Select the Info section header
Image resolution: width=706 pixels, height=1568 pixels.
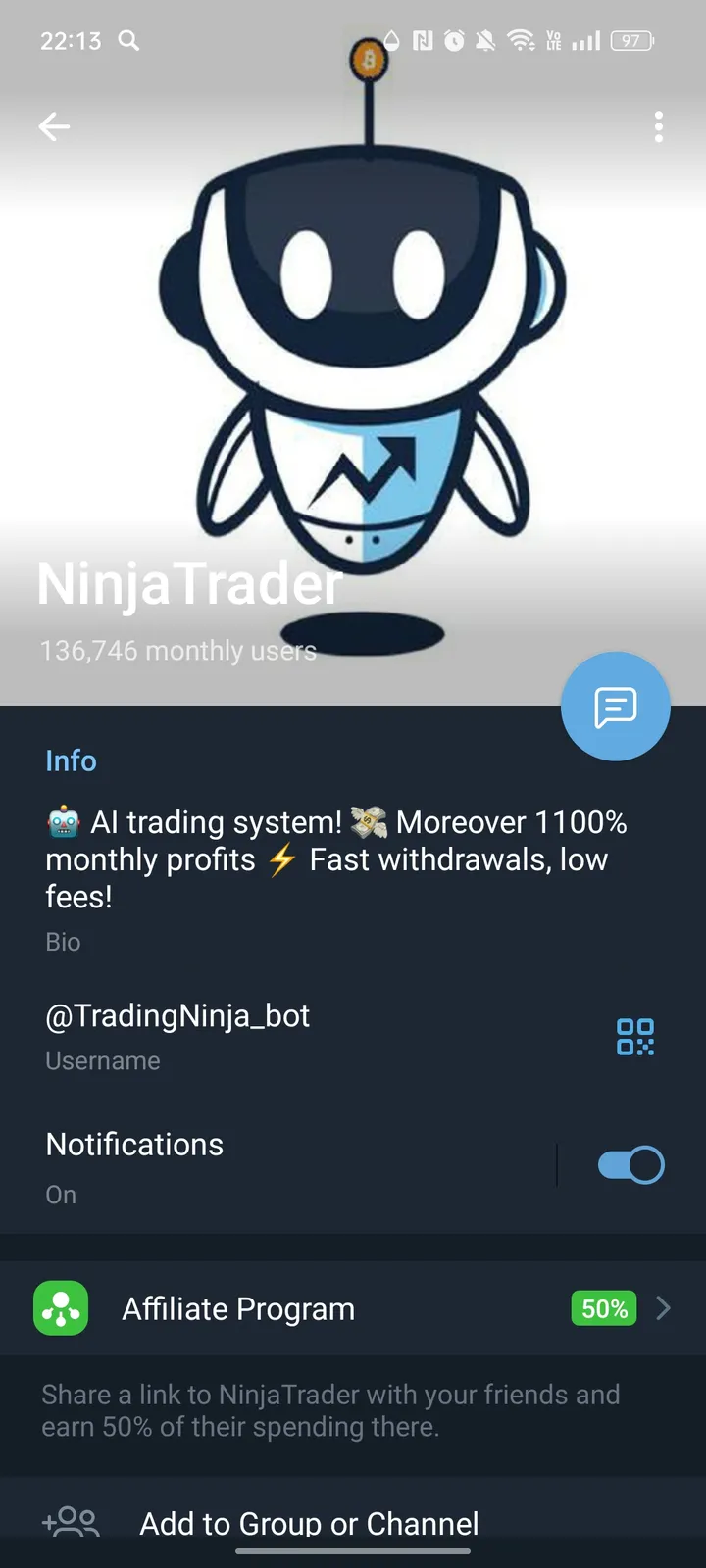click(x=71, y=760)
